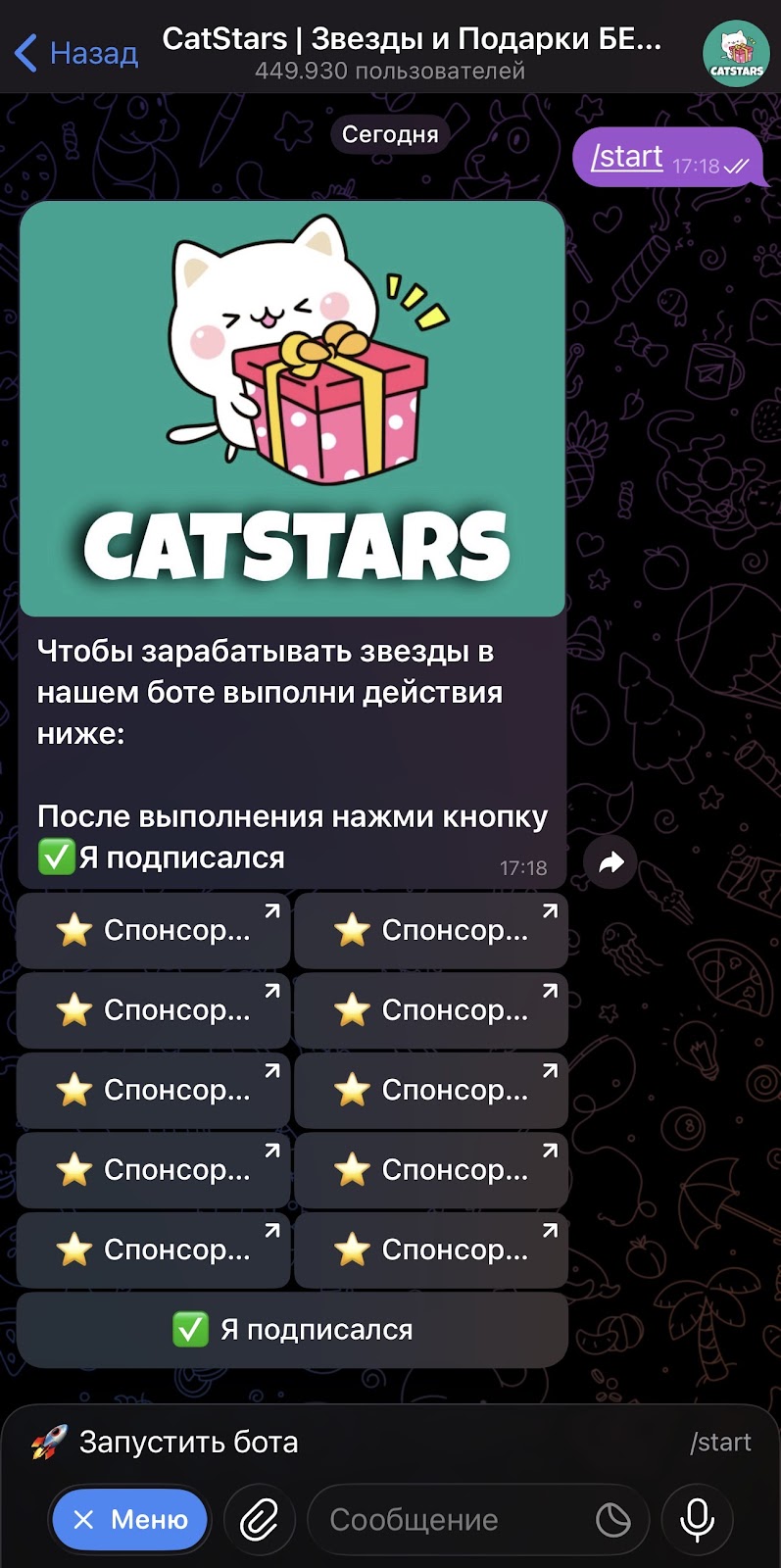Go back with the Назад button
The height and width of the screenshot is (1568, 781).
click(x=76, y=52)
